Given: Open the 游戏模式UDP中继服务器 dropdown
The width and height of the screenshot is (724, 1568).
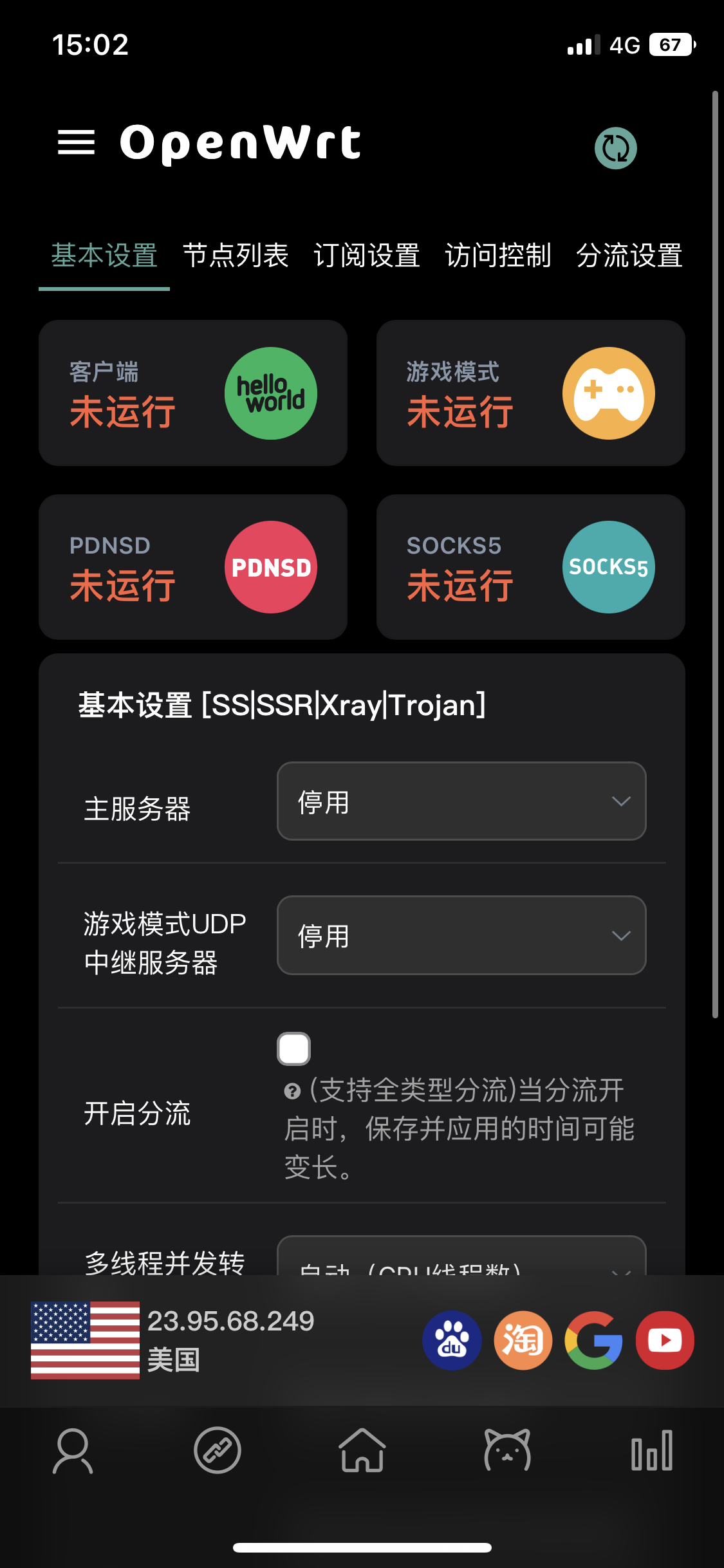Looking at the screenshot, I should [x=461, y=935].
